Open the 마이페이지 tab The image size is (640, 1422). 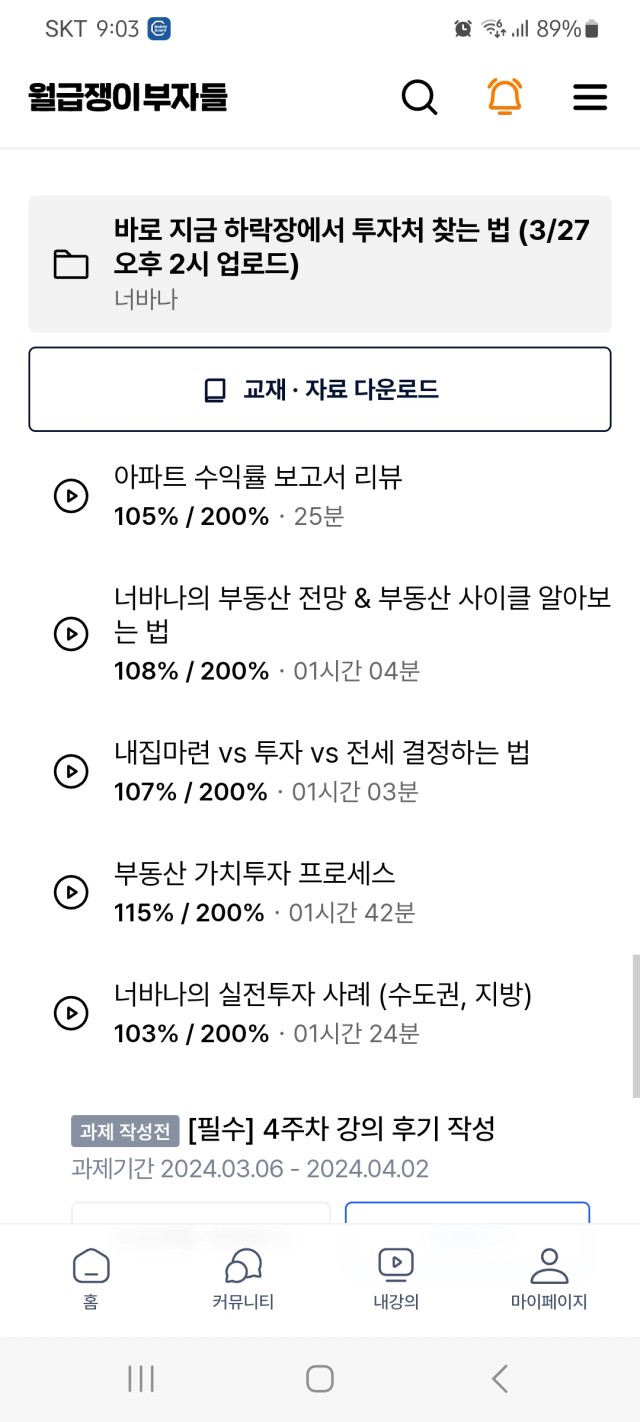(x=549, y=1279)
